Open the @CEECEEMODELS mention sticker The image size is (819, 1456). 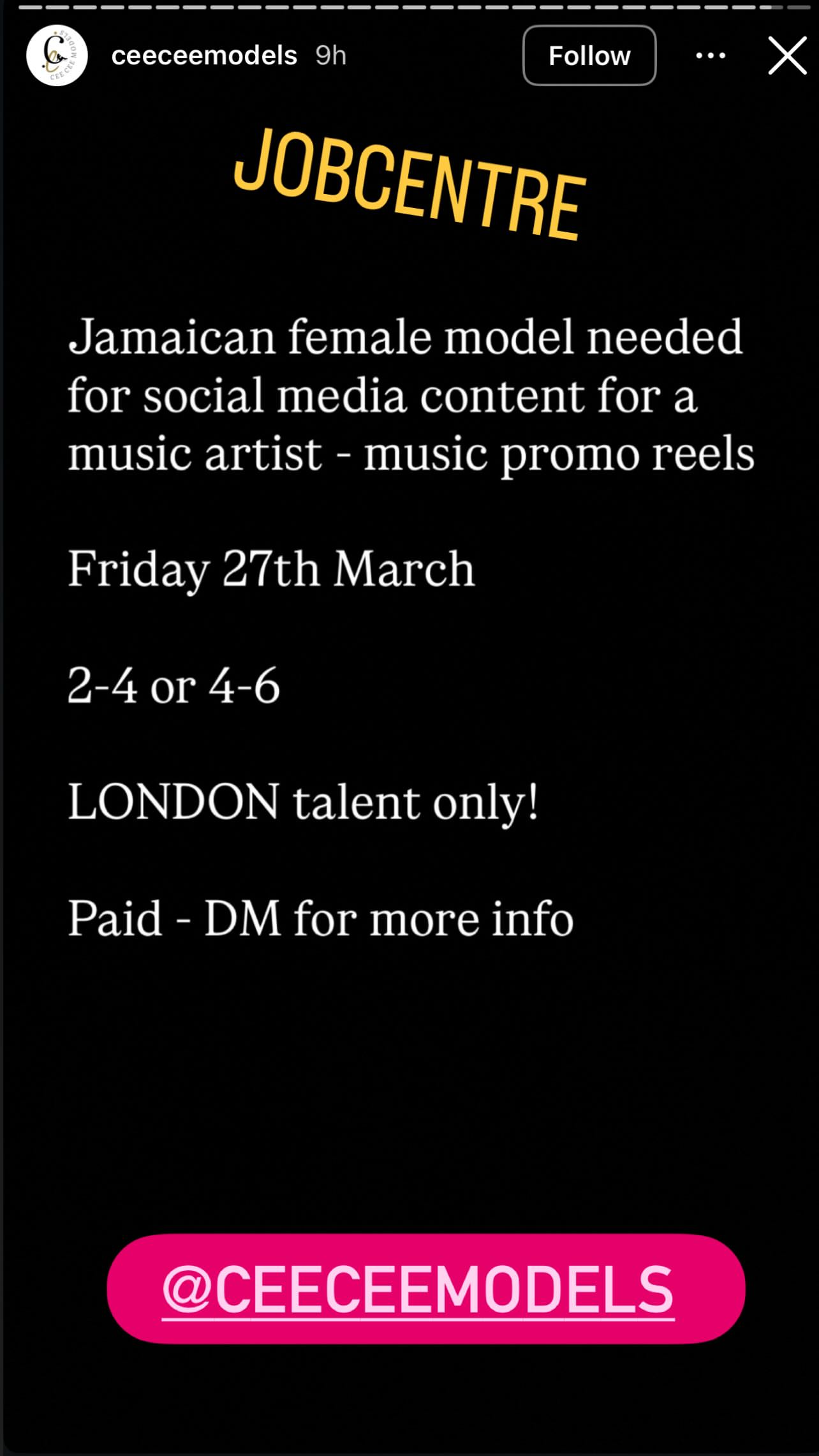425,1289
